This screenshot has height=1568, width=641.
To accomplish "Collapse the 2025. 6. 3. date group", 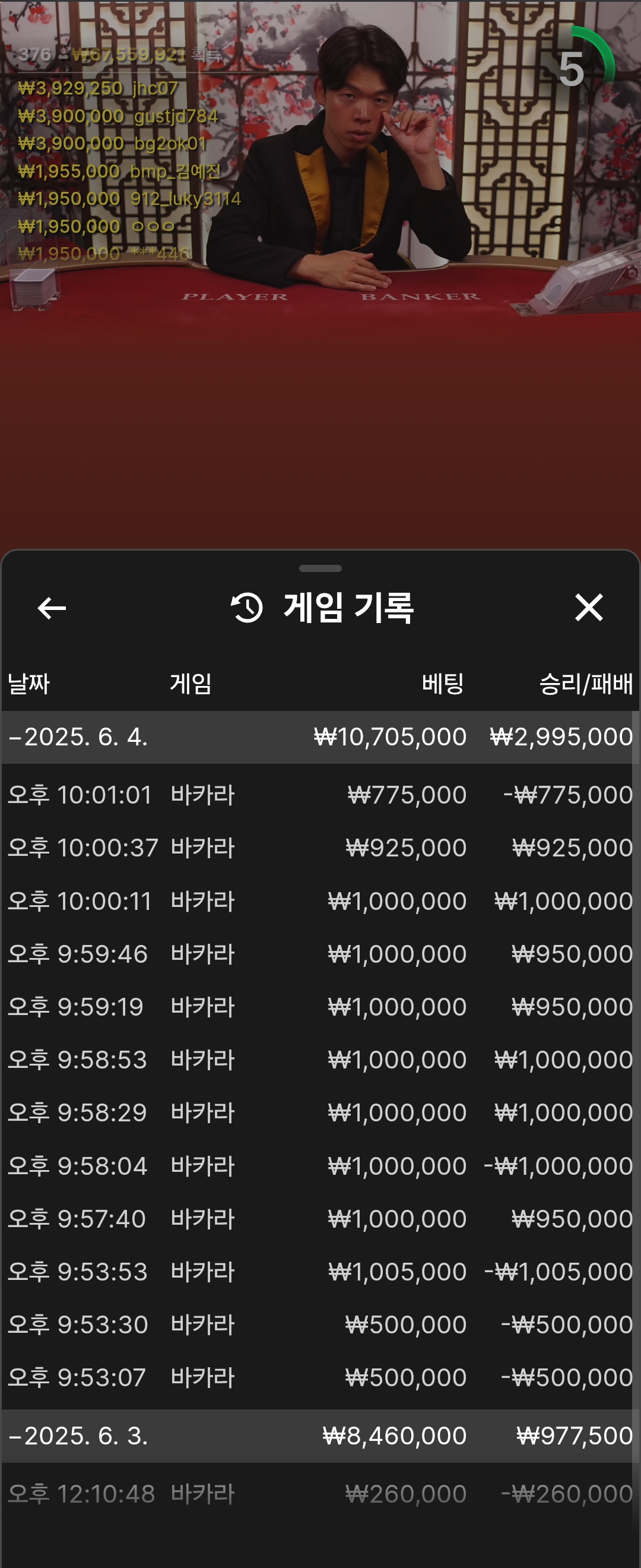I will 77,1436.
